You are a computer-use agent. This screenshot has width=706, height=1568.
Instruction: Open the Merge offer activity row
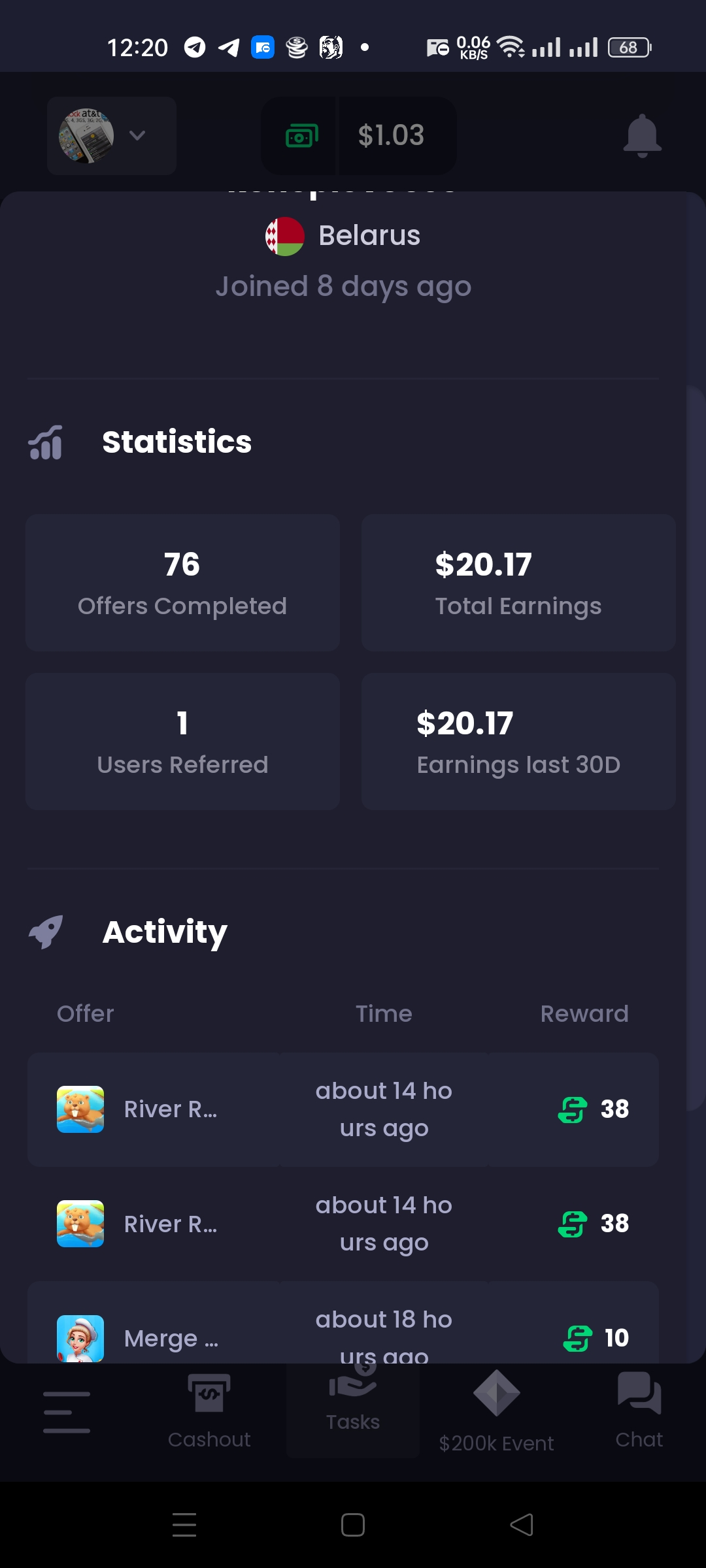point(343,1322)
